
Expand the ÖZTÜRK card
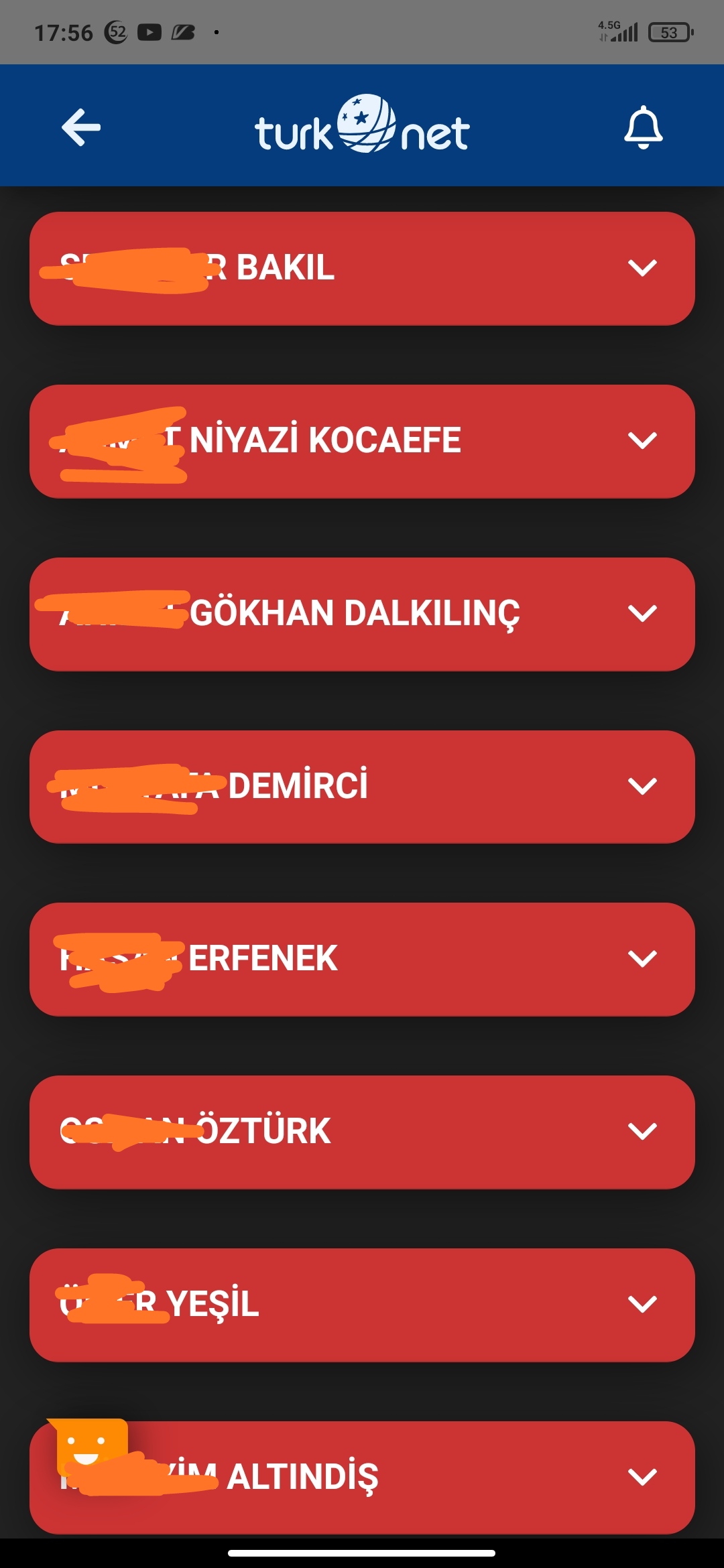click(x=362, y=1132)
